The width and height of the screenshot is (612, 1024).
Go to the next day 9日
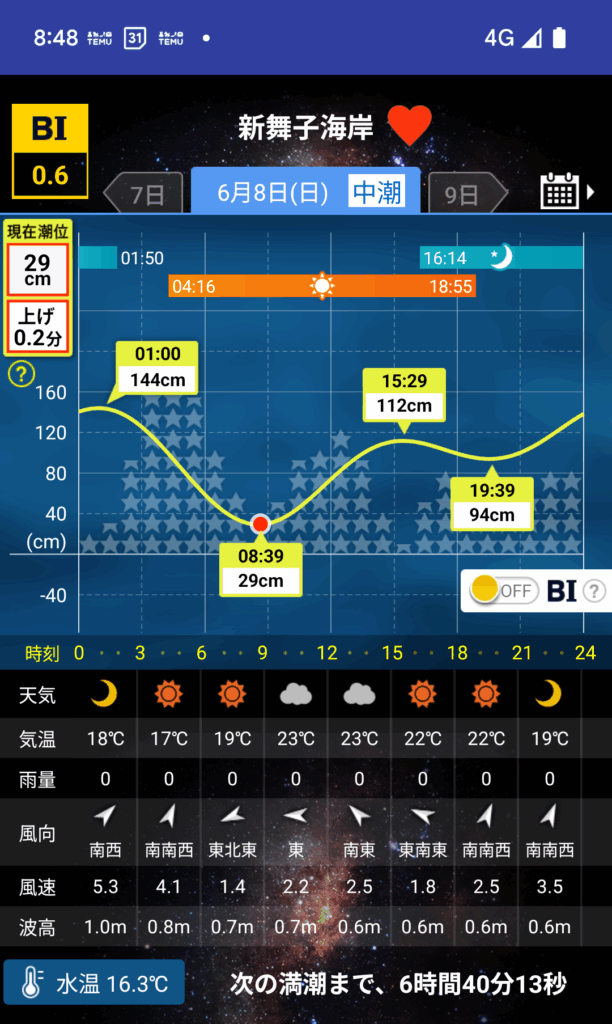point(465,194)
